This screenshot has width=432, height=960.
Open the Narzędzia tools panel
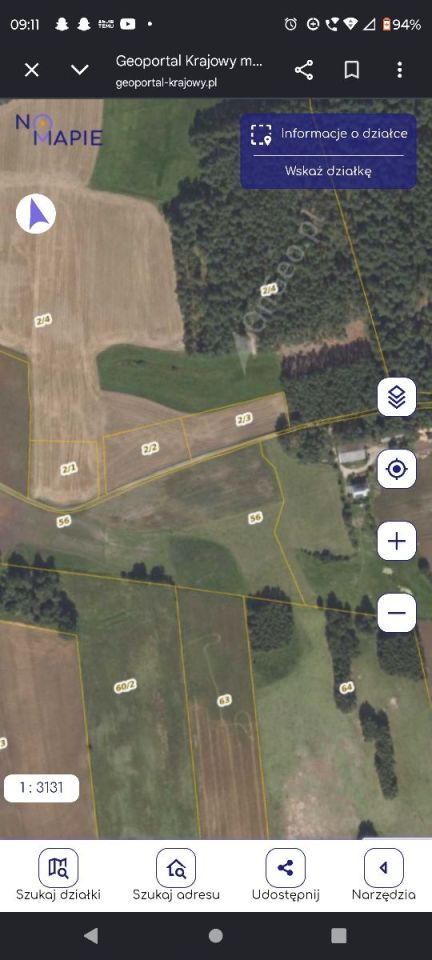384,875
